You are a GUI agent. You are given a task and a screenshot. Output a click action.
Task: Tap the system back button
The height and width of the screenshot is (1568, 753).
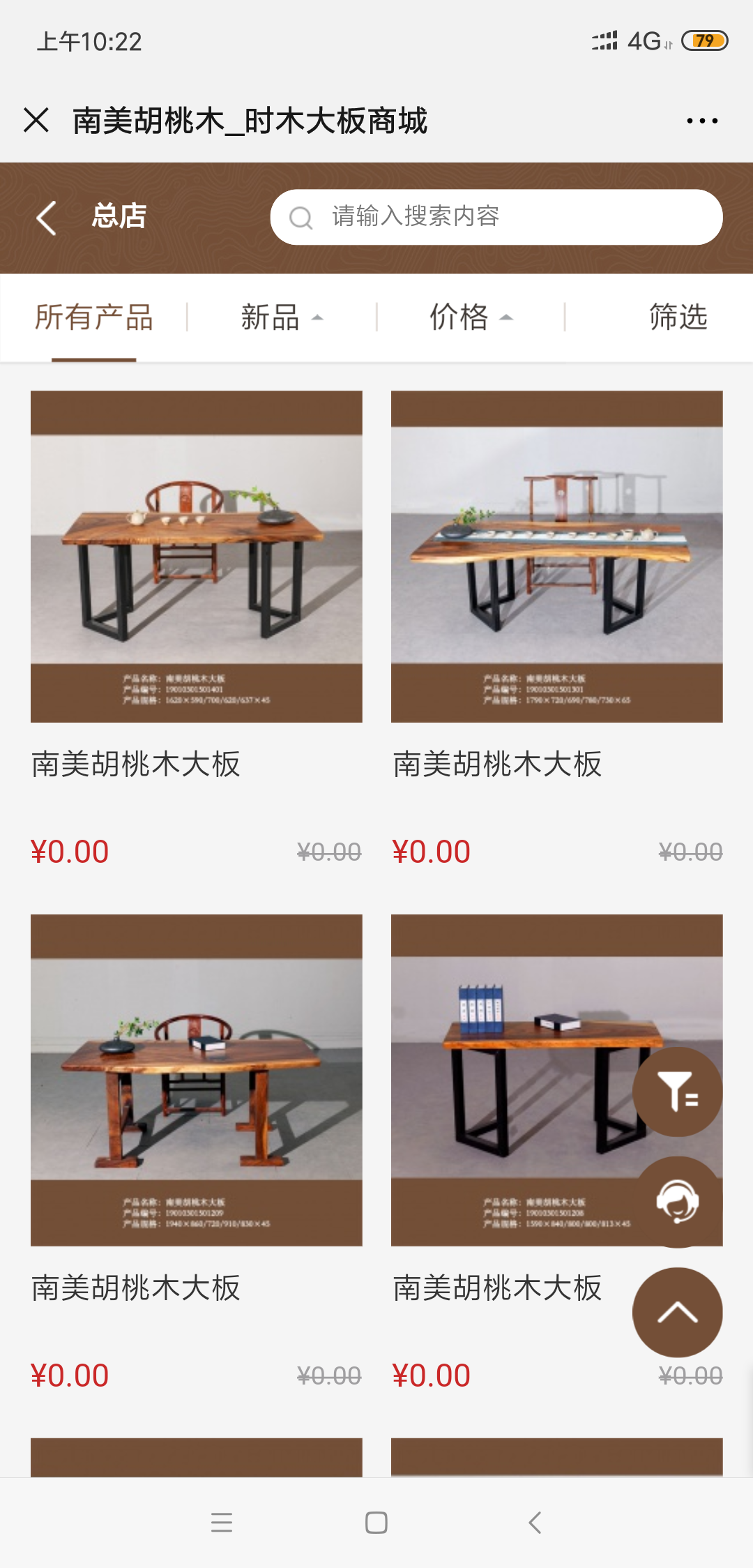coord(535,1522)
